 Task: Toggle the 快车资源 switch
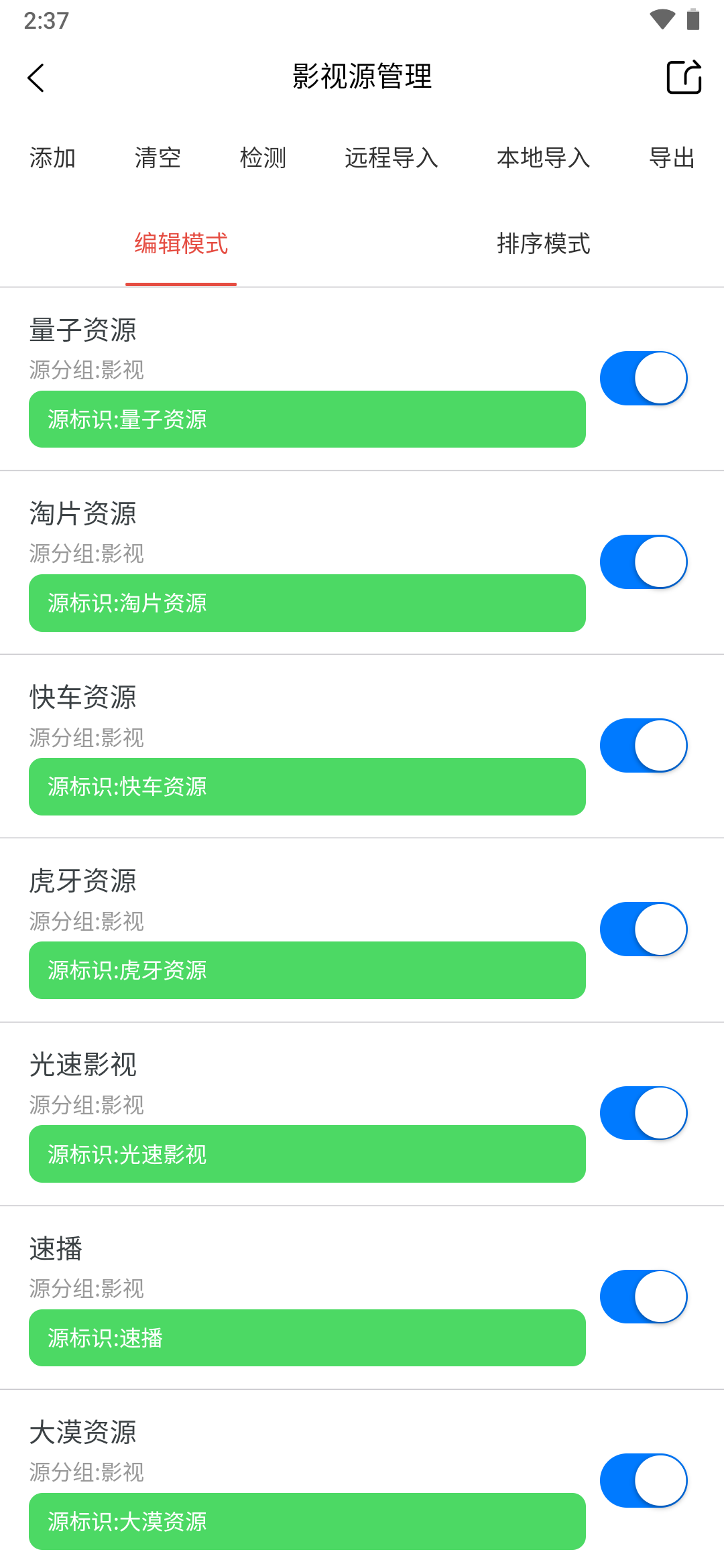click(643, 744)
